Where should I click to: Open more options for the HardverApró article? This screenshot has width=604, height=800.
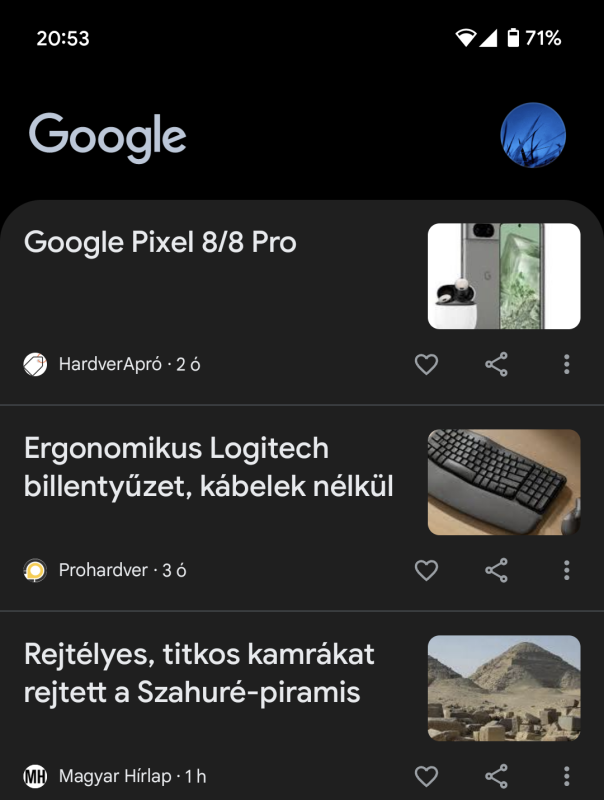567,365
